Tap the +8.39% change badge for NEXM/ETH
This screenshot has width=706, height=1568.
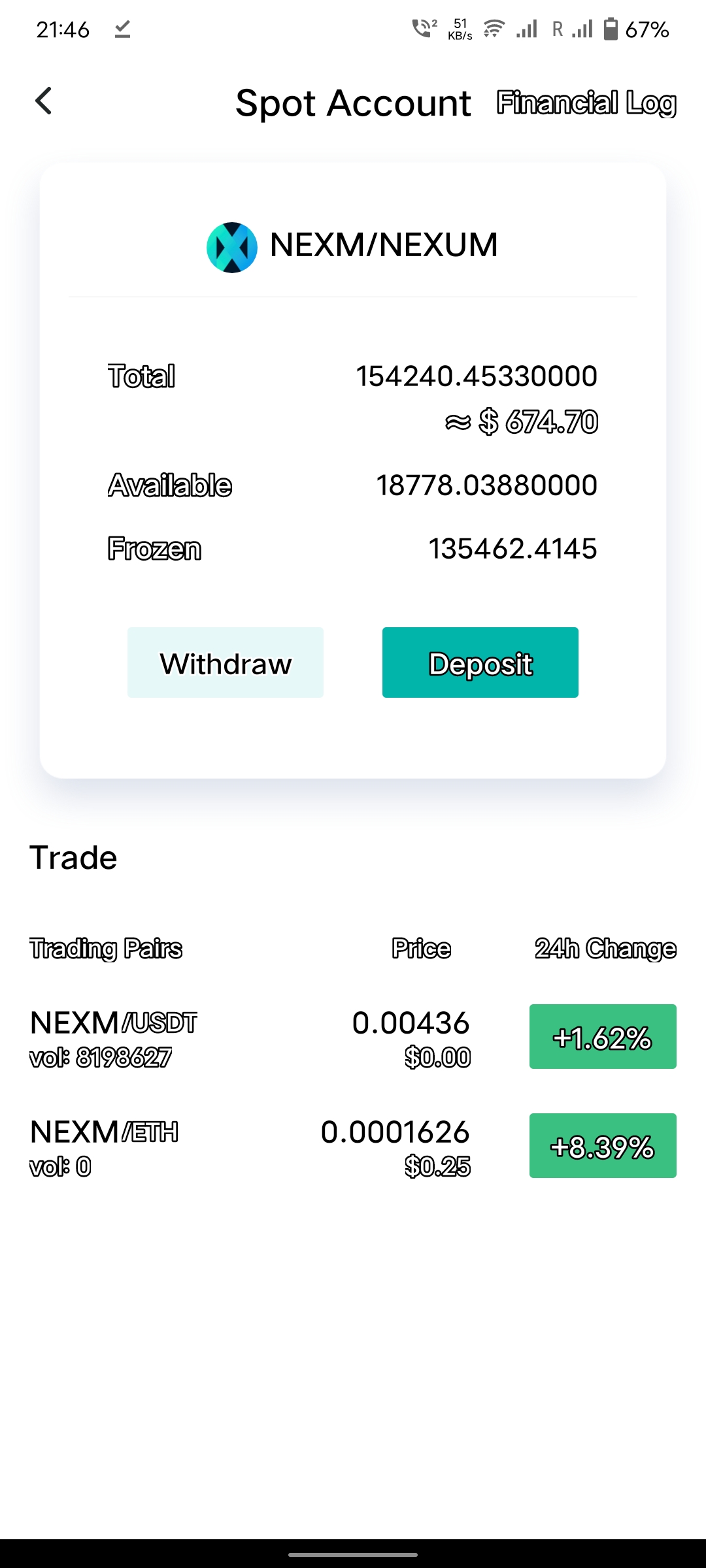click(601, 1145)
